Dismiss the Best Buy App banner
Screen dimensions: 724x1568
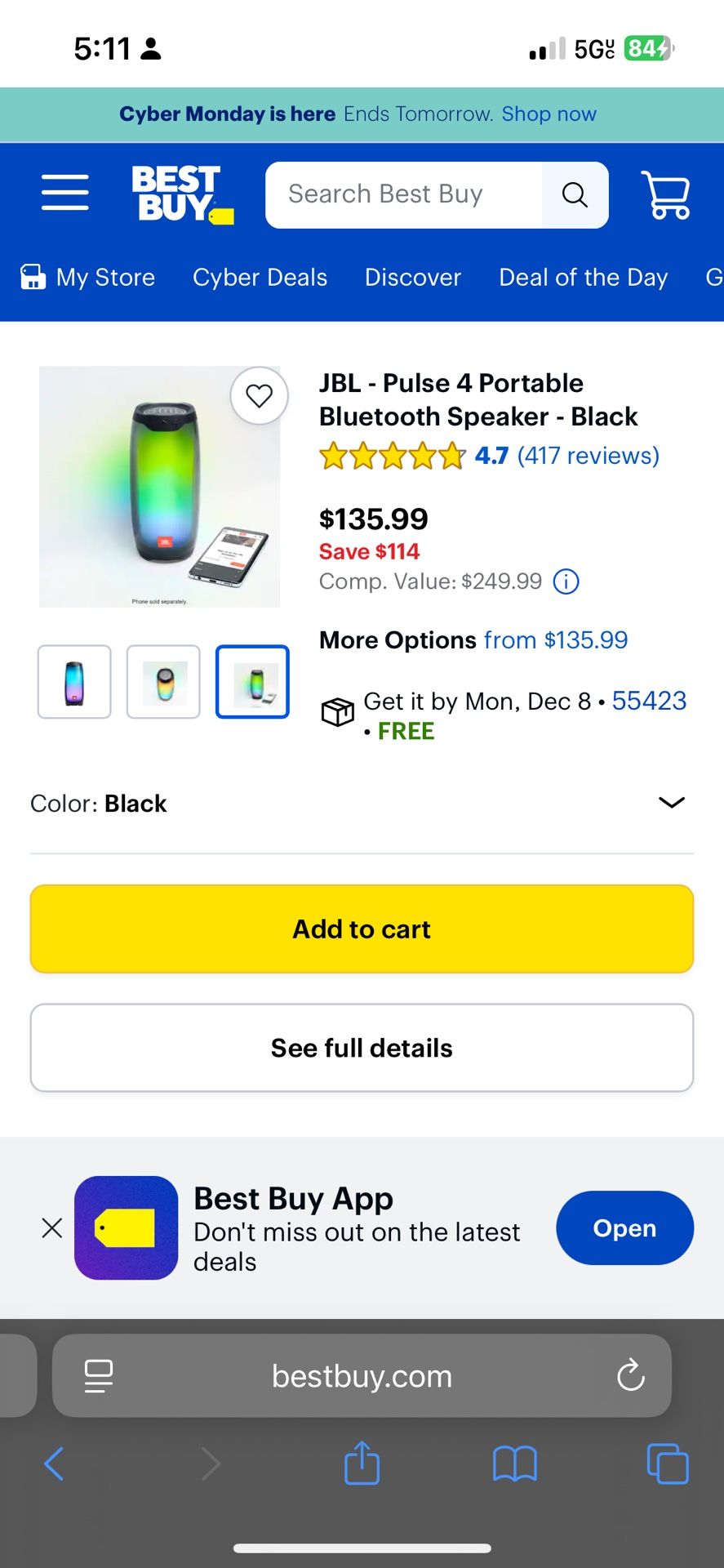52,1227
